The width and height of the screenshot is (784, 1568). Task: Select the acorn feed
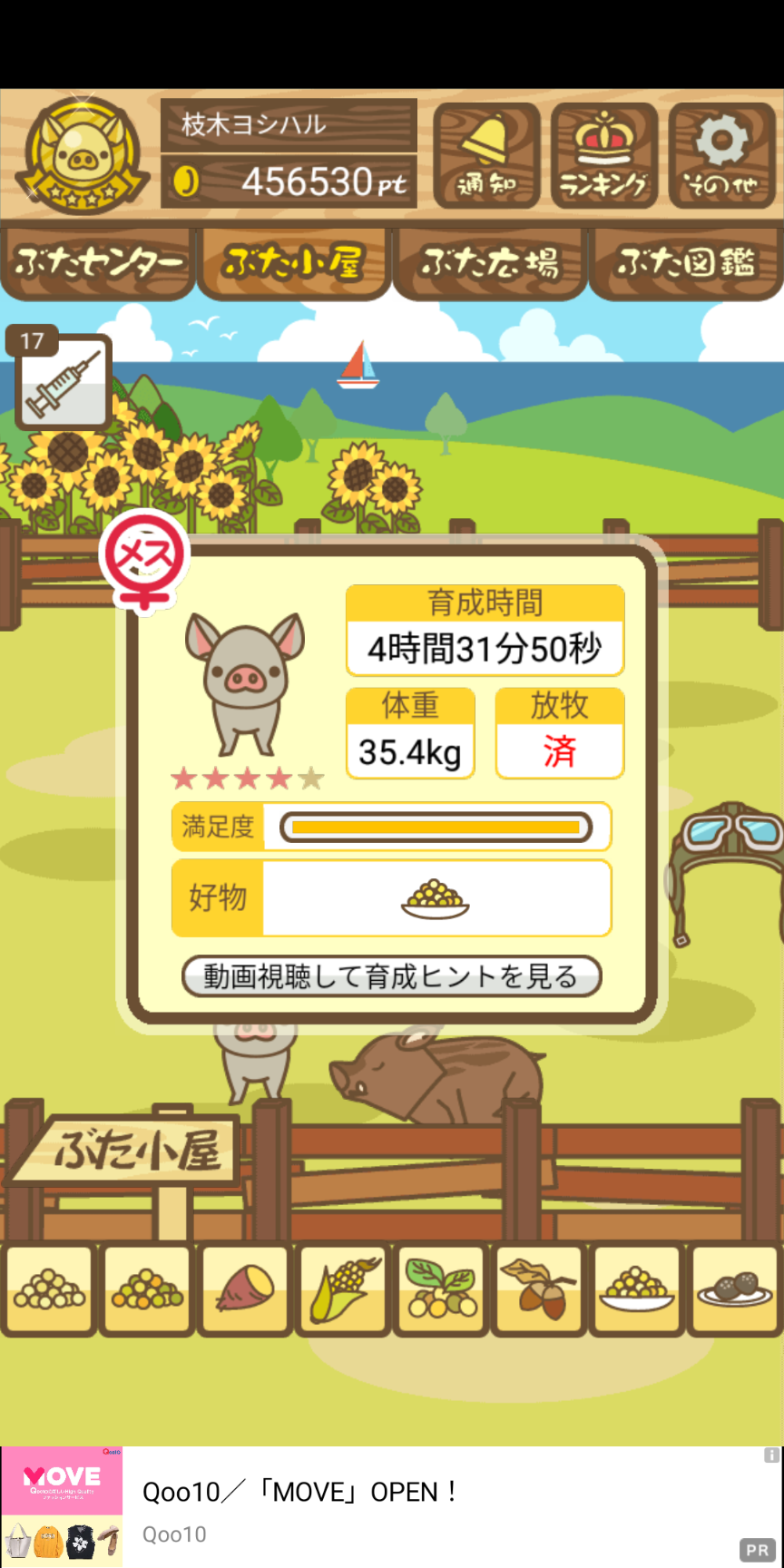point(539,1290)
